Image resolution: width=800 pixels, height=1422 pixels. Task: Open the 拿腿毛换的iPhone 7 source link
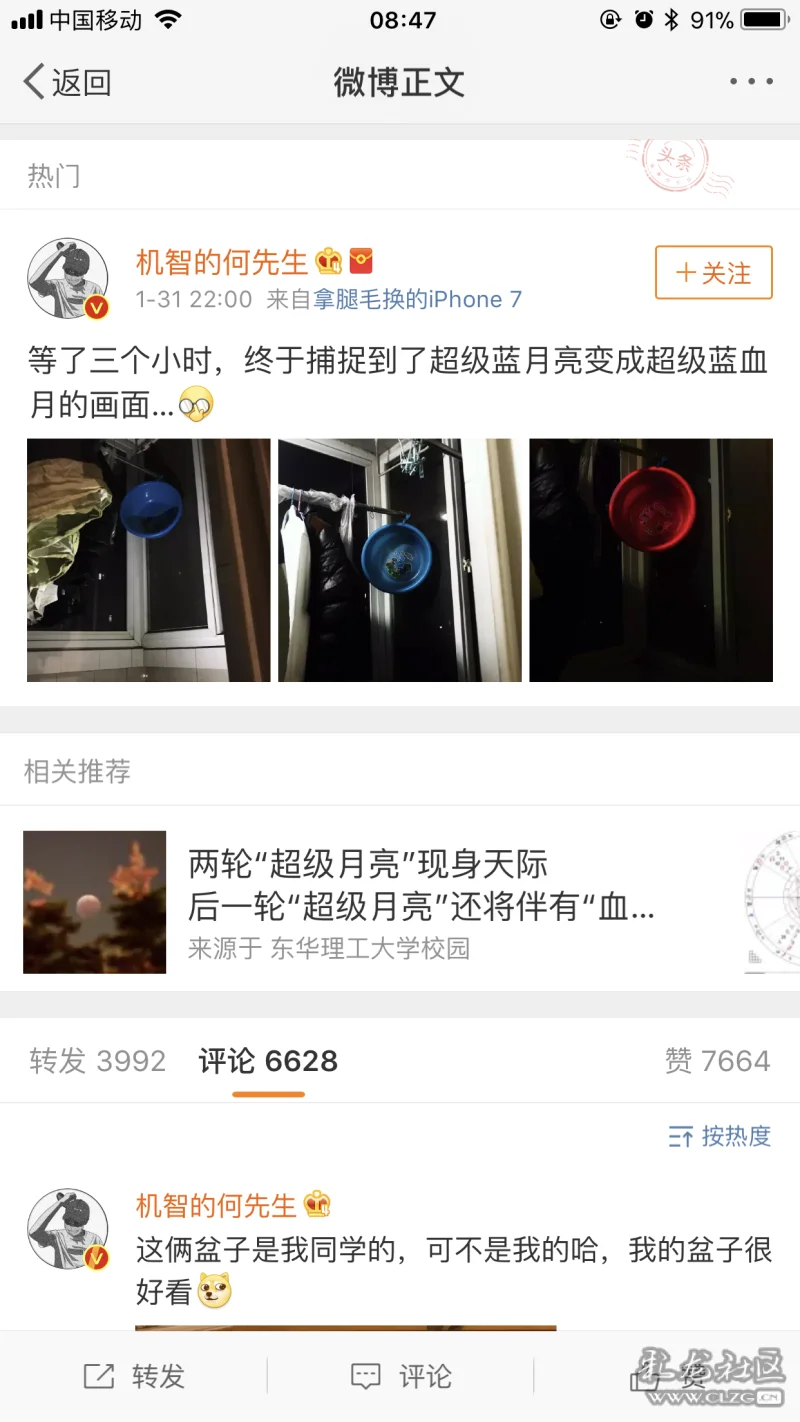tap(417, 299)
